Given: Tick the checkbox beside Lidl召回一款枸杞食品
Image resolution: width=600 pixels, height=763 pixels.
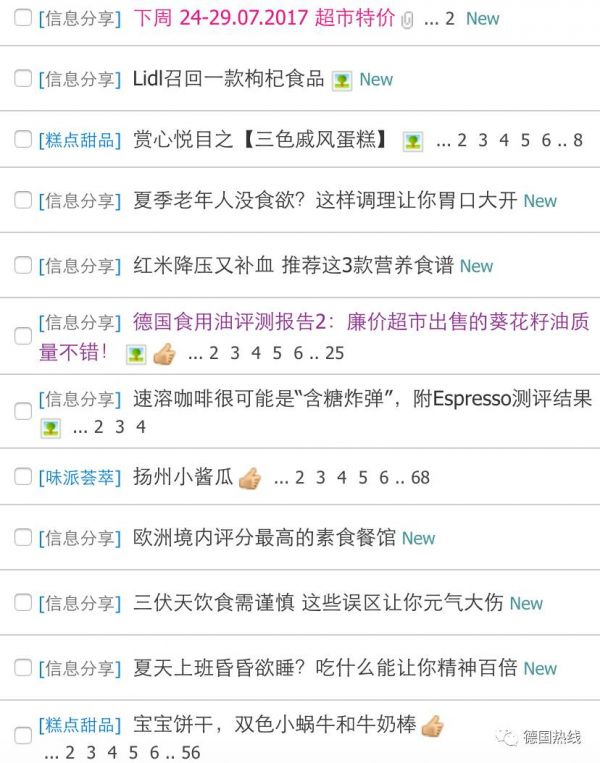Looking at the screenshot, I should pos(23,79).
